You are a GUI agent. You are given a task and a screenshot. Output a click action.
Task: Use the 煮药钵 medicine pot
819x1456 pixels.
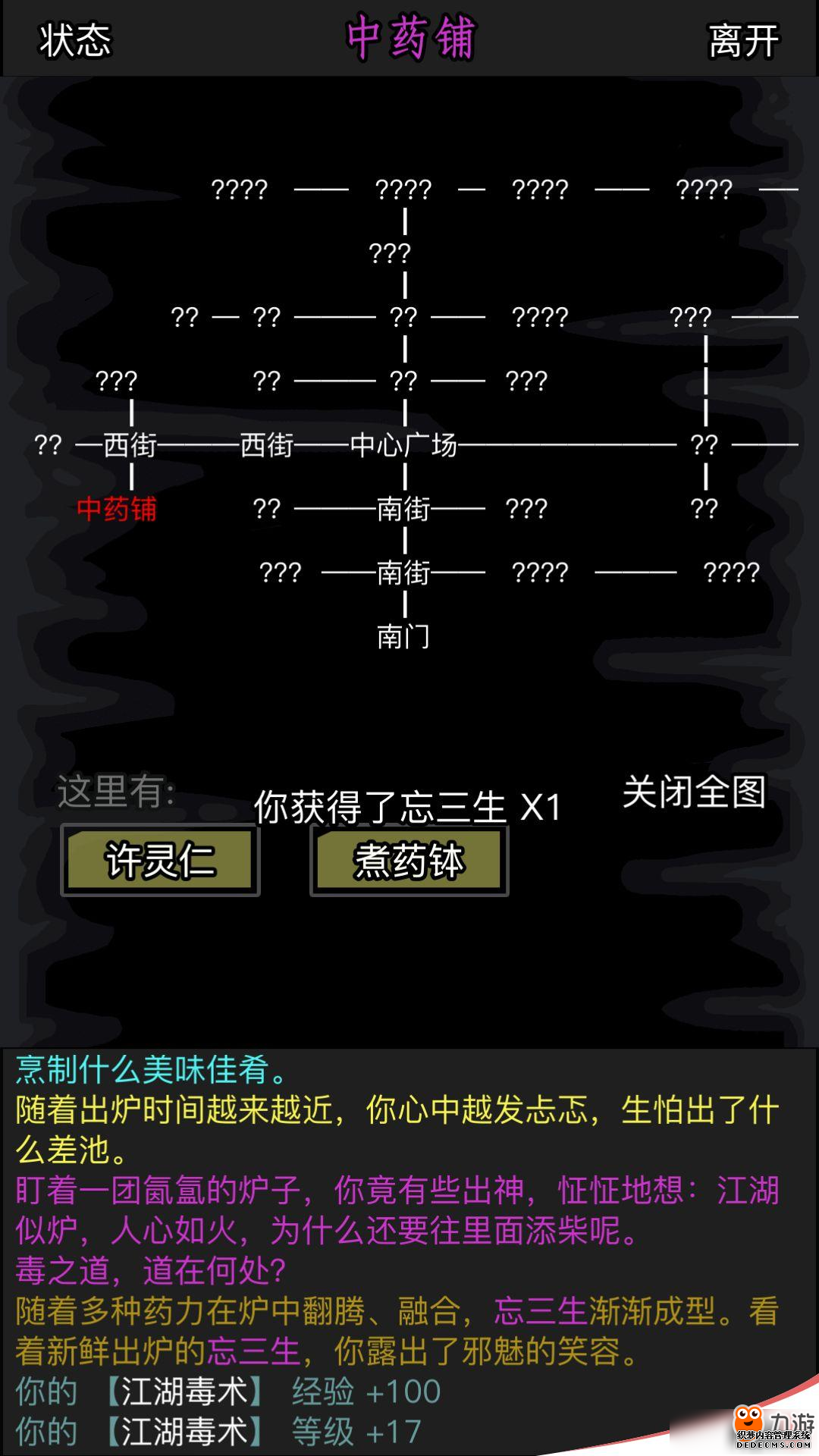(x=409, y=860)
